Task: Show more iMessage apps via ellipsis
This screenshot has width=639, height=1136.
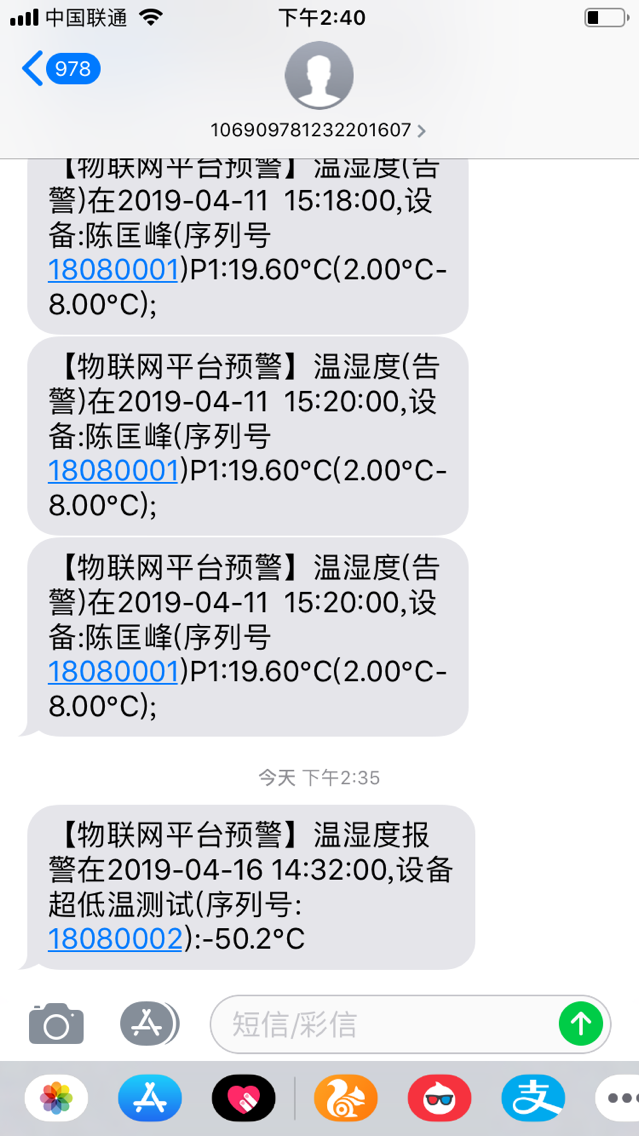Action: coord(618,1100)
